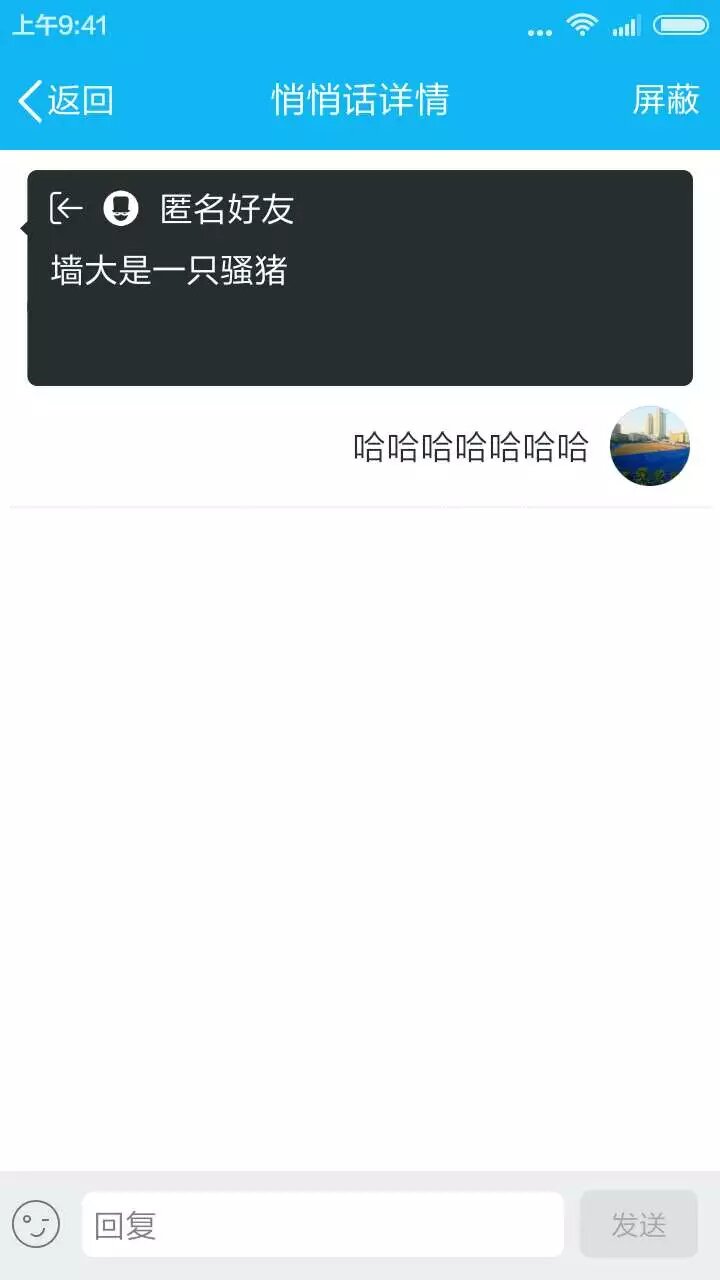Send the reply with 发送 button
Image resolution: width=720 pixels, height=1280 pixels.
638,1224
